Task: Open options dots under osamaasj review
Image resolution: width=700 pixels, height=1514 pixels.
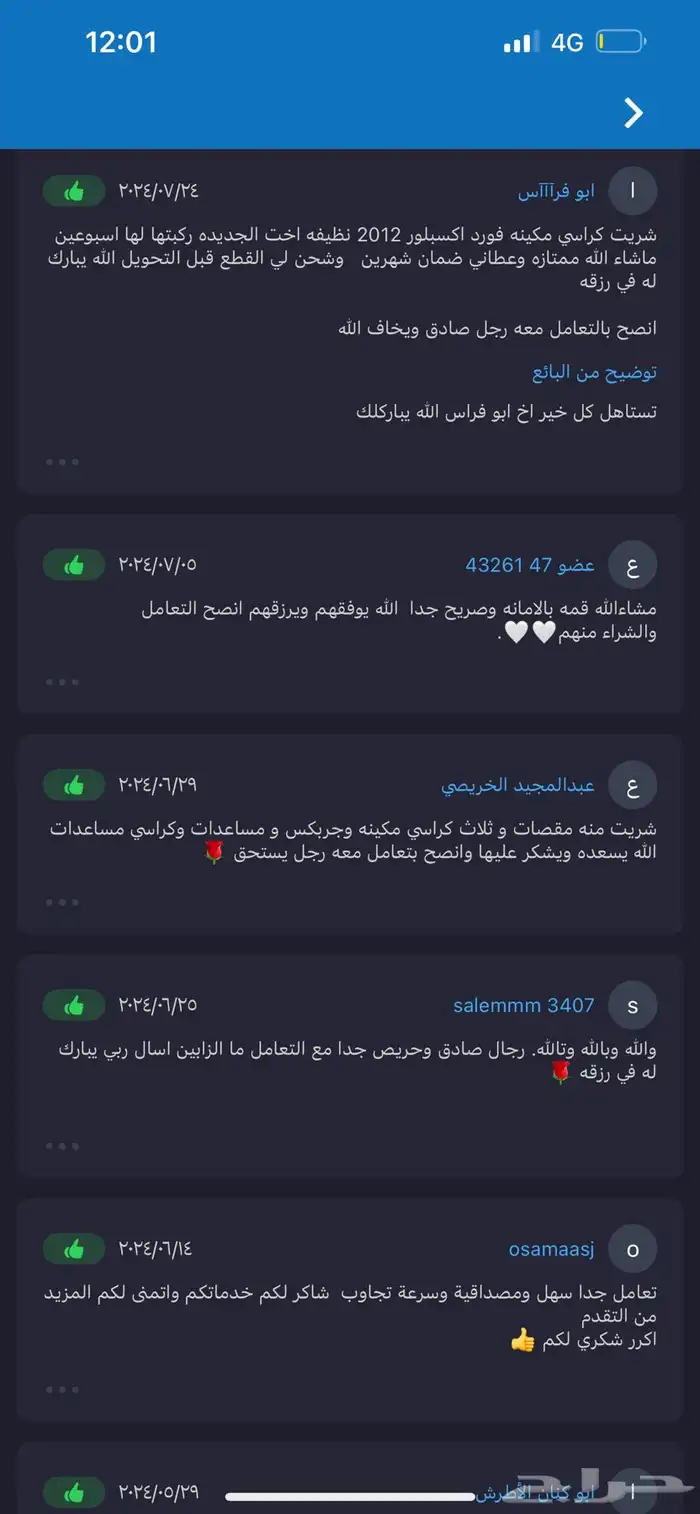Action: pos(62,1390)
